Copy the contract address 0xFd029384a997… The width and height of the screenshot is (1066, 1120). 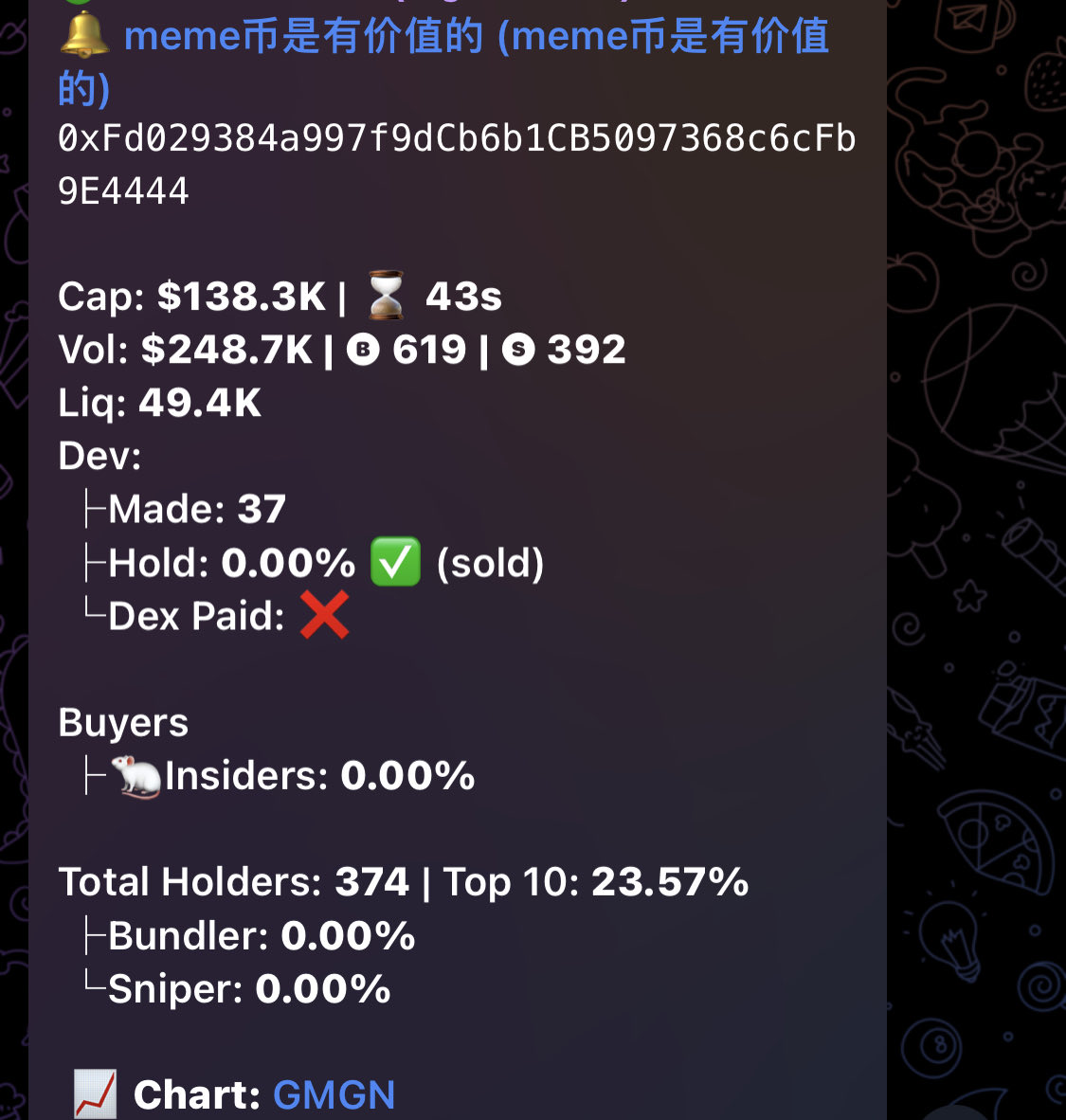pyautogui.click(x=456, y=139)
